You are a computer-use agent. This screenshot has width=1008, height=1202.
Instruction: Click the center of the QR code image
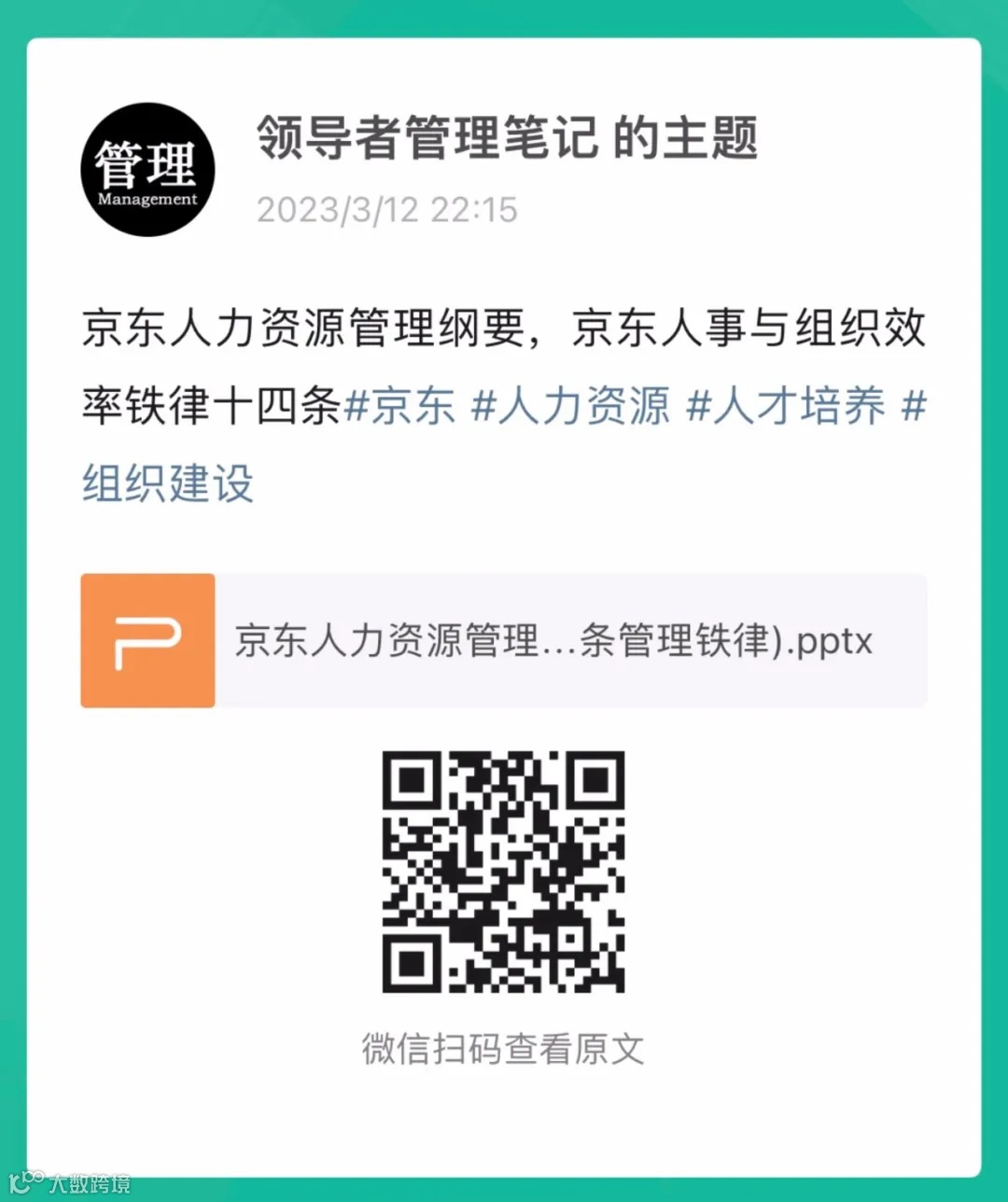(x=504, y=873)
